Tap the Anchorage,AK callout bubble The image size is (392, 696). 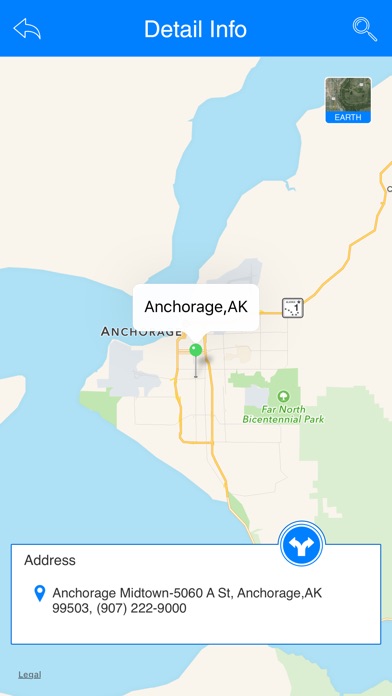click(196, 309)
